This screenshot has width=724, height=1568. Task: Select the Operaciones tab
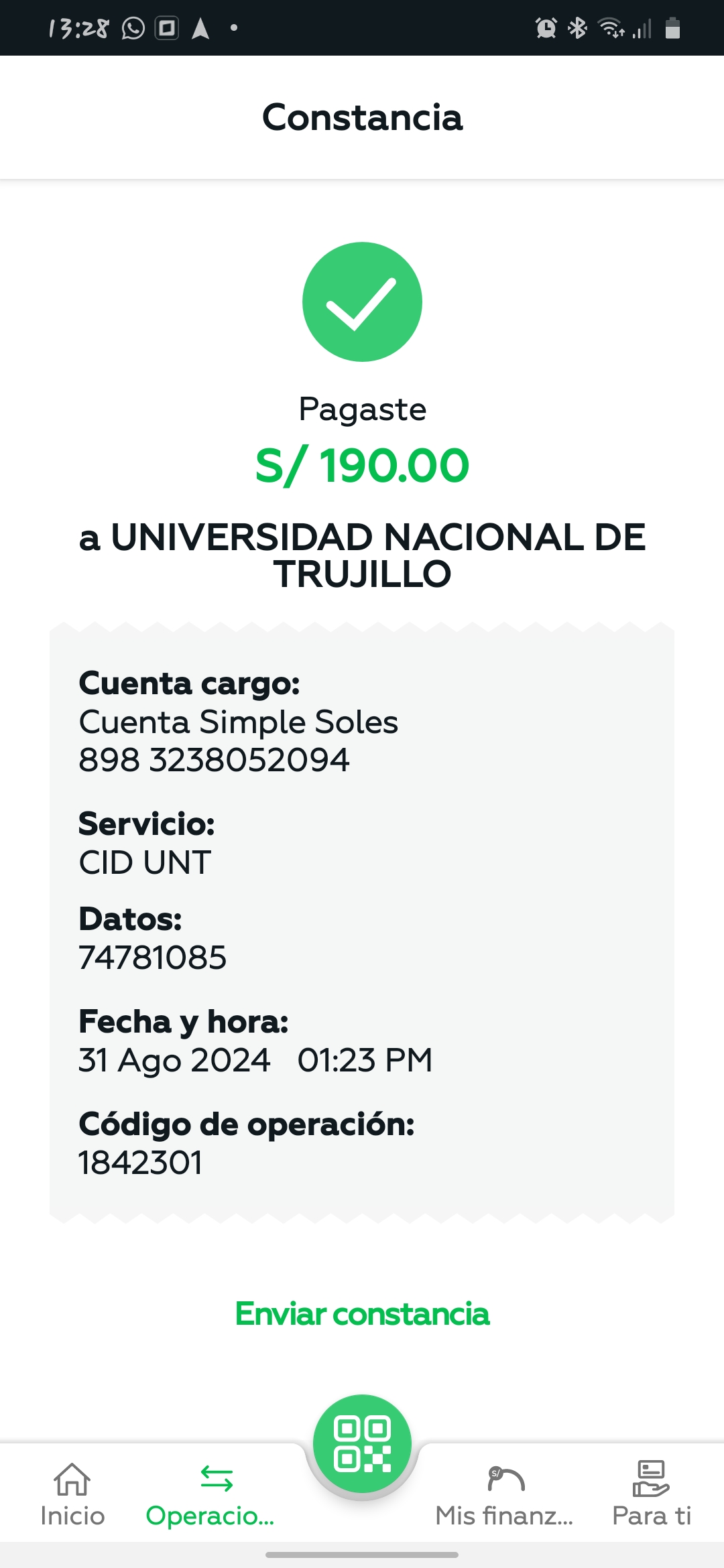[210, 1495]
